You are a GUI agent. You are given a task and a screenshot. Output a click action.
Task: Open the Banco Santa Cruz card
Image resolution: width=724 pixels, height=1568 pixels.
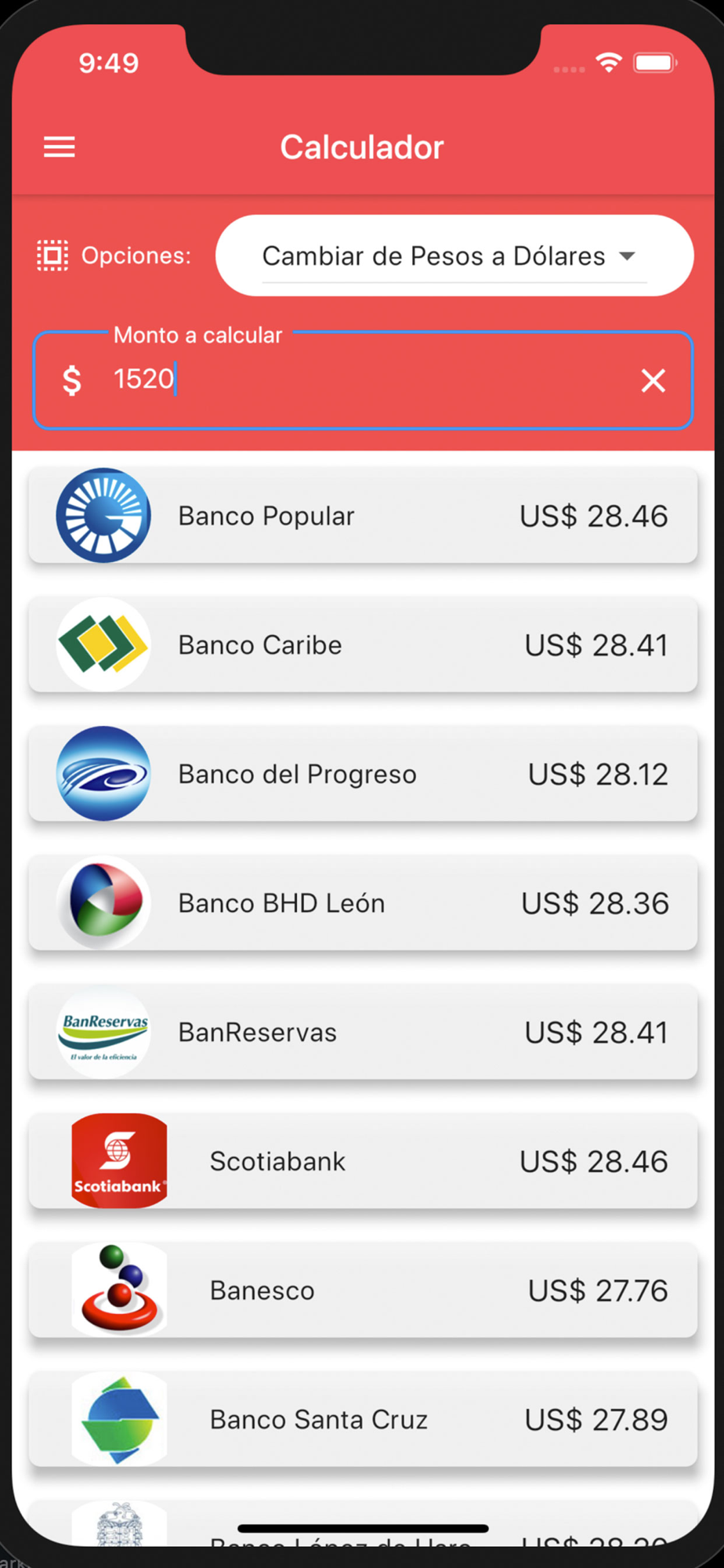tap(363, 1419)
